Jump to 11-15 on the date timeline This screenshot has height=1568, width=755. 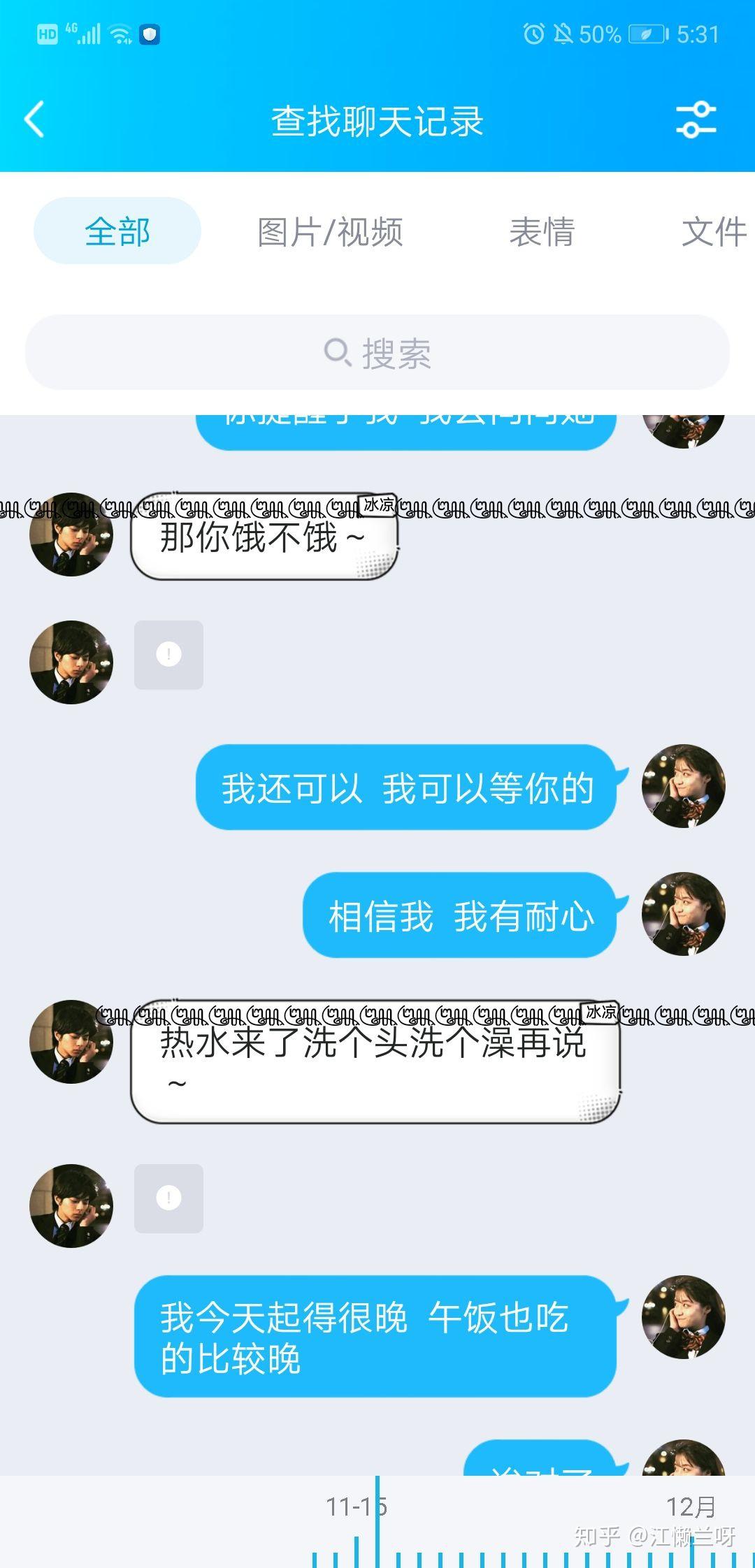(357, 1507)
